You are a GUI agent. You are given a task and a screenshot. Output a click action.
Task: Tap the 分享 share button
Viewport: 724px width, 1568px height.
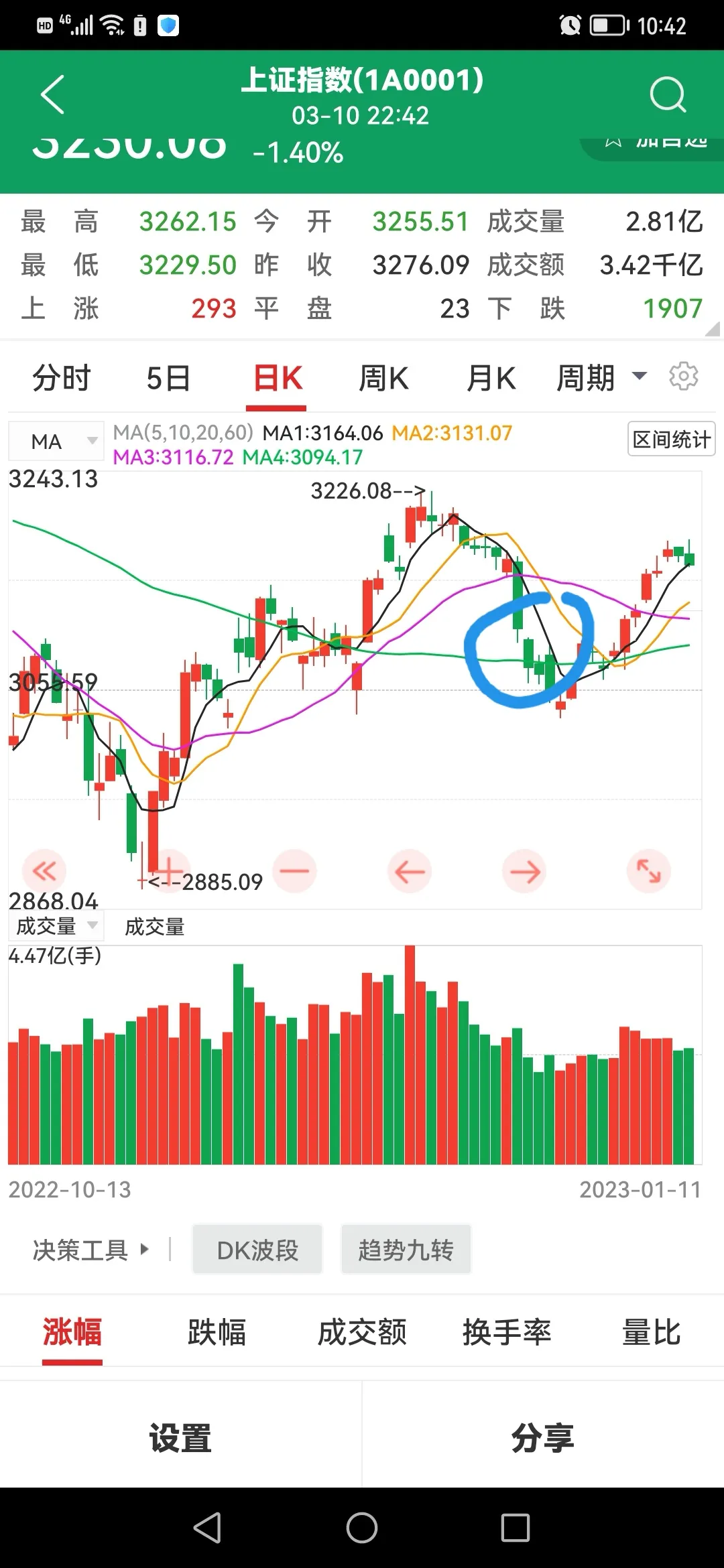tap(542, 1438)
